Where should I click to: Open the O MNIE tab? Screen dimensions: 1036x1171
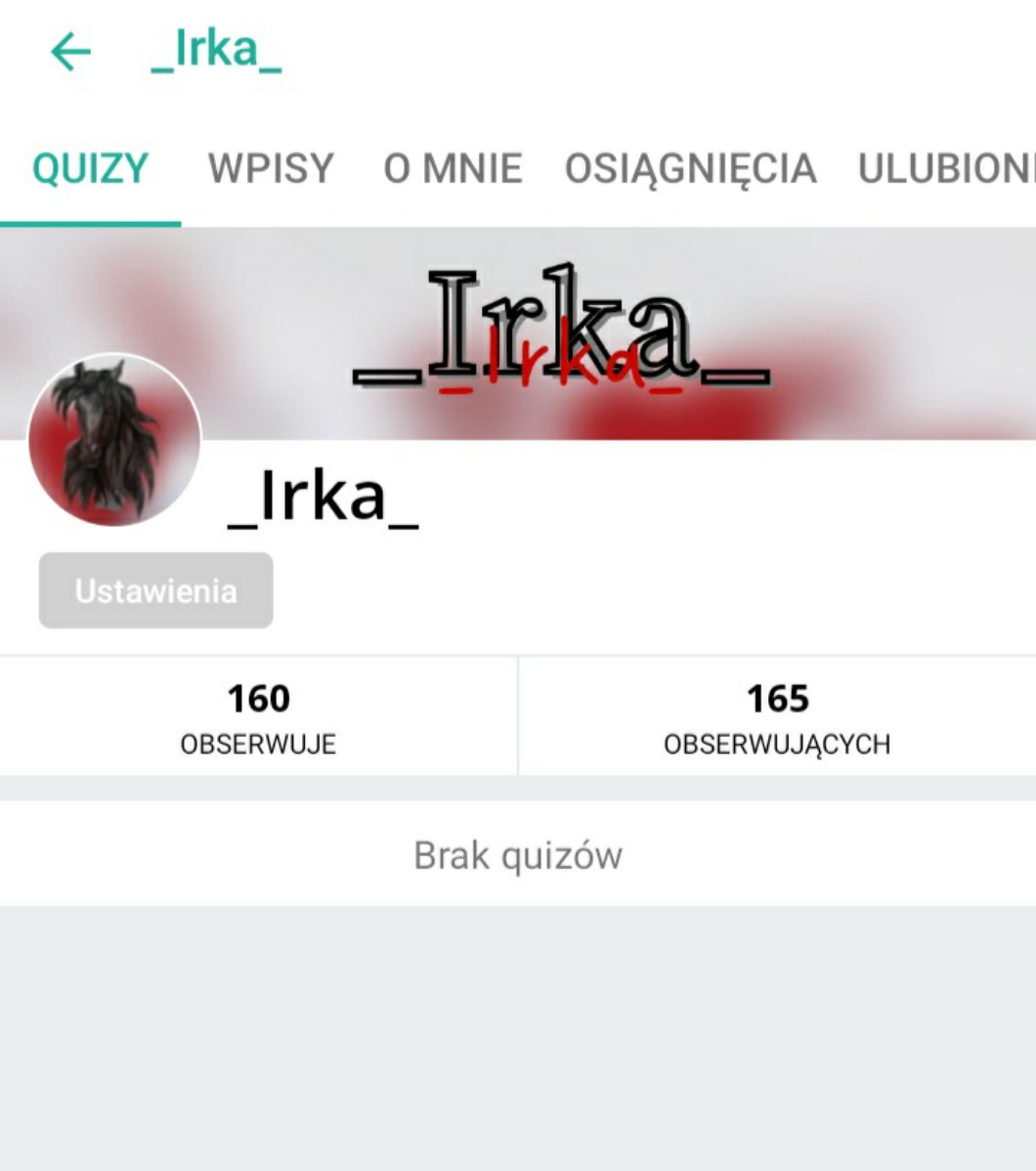pos(453,169)
